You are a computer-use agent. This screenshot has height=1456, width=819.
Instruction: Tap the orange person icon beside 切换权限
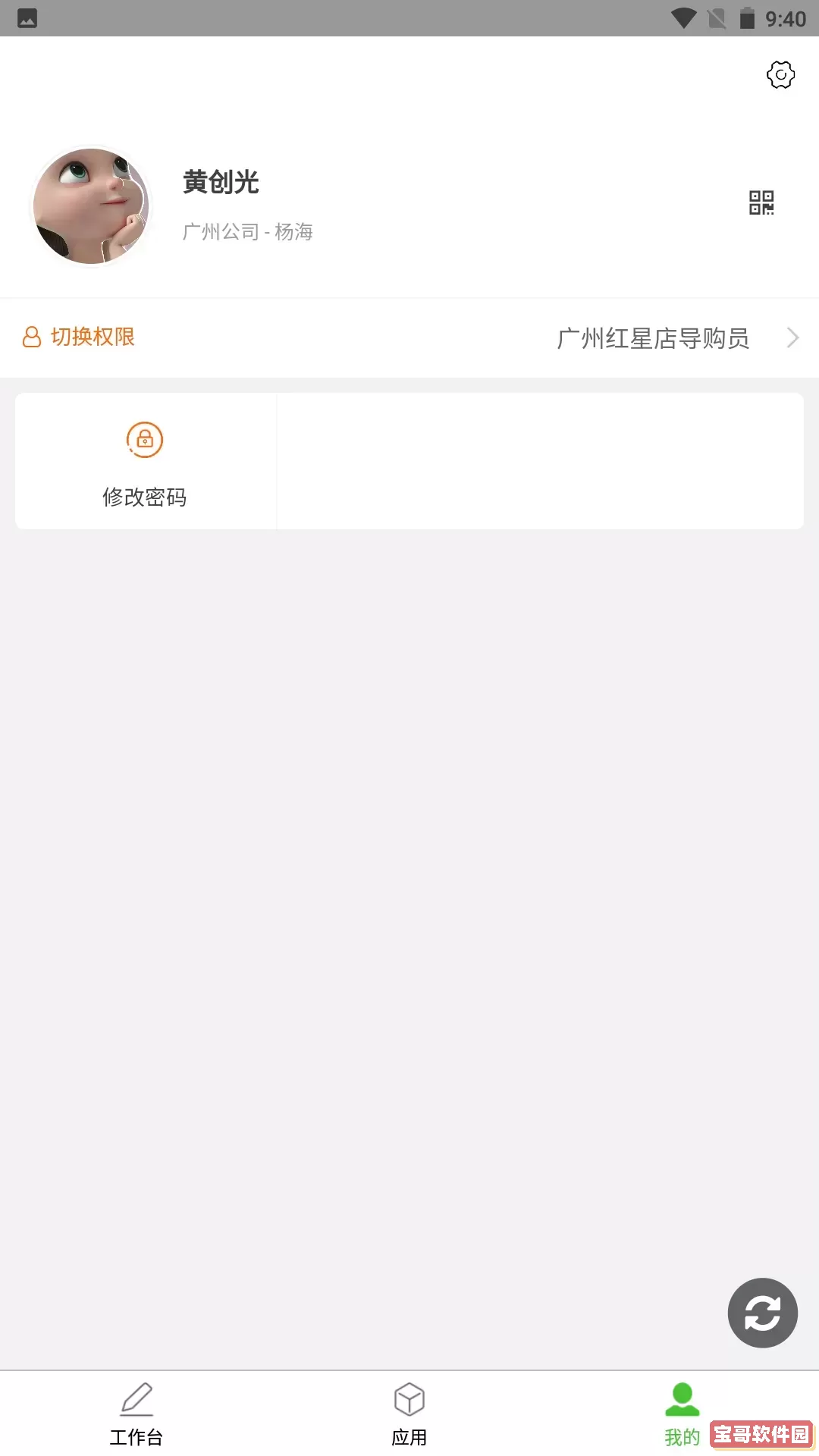tap(31, 337)
